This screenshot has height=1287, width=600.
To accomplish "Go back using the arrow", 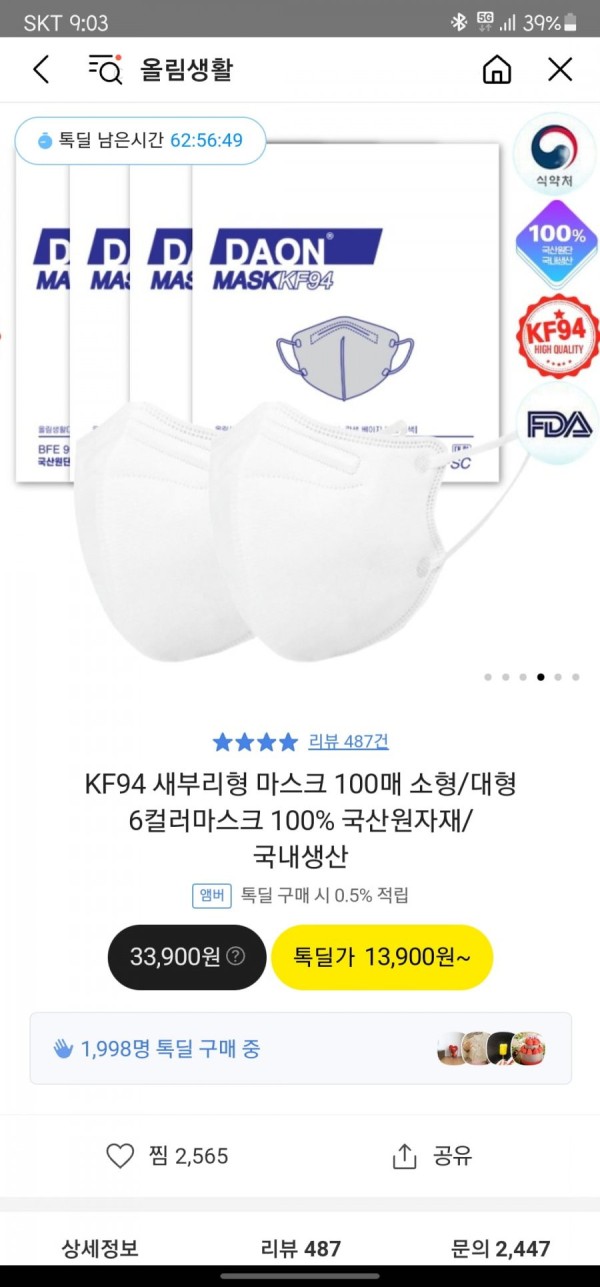I will [x=41, y=69].
